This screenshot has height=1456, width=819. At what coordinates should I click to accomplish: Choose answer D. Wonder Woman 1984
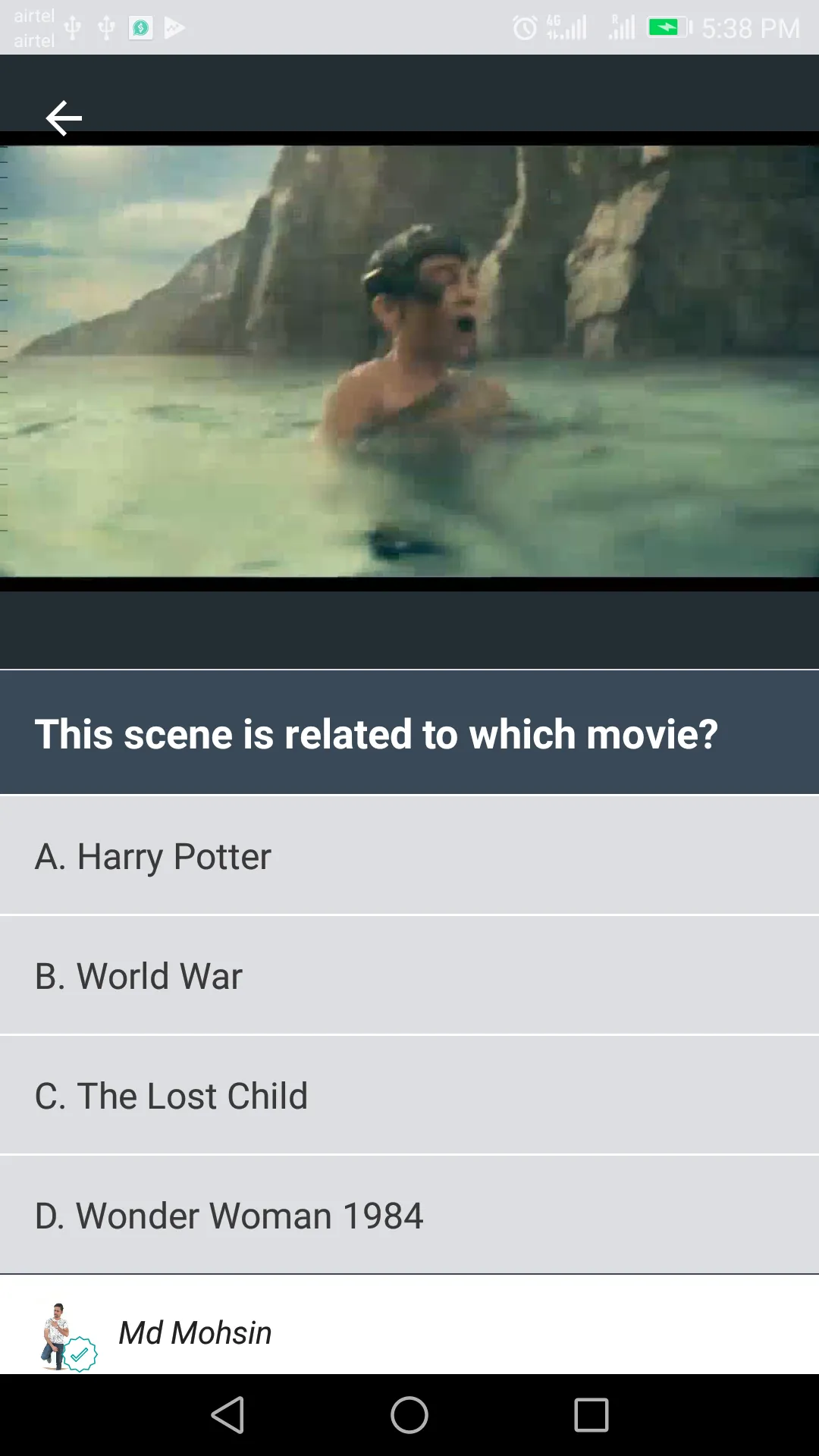click(x=409, y=1215)
